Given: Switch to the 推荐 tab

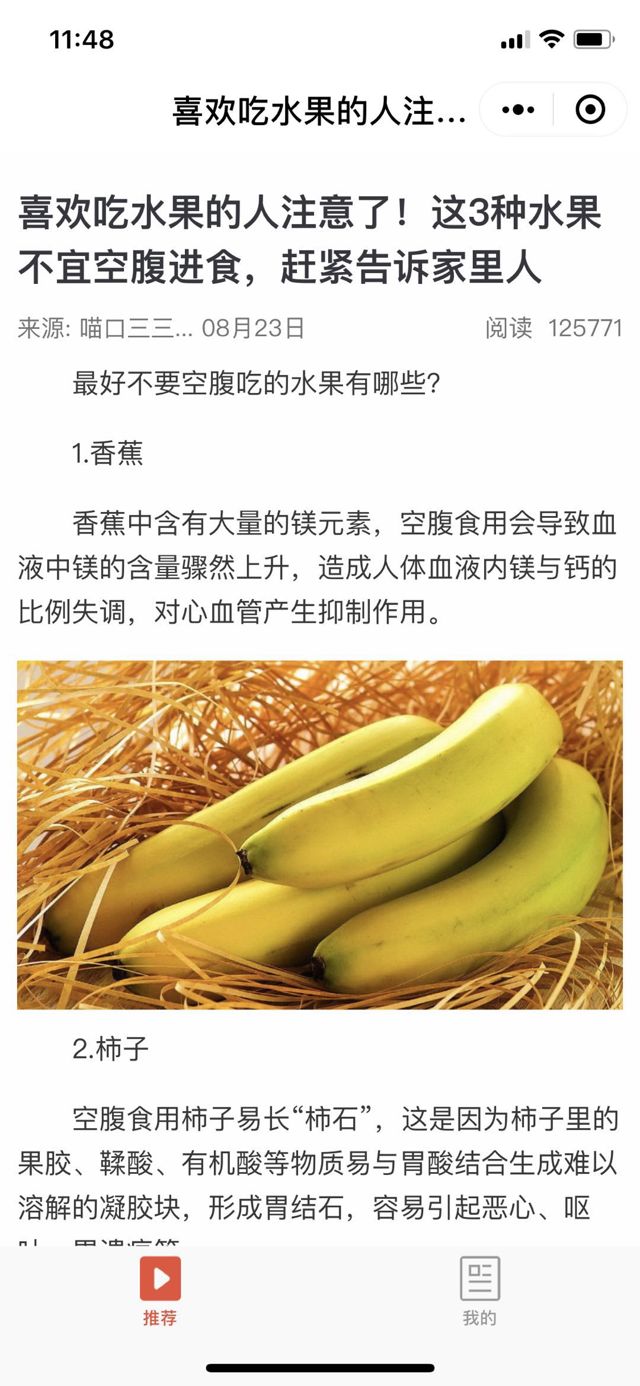Looking at the screenshot, I should (x=160, y=1291).
